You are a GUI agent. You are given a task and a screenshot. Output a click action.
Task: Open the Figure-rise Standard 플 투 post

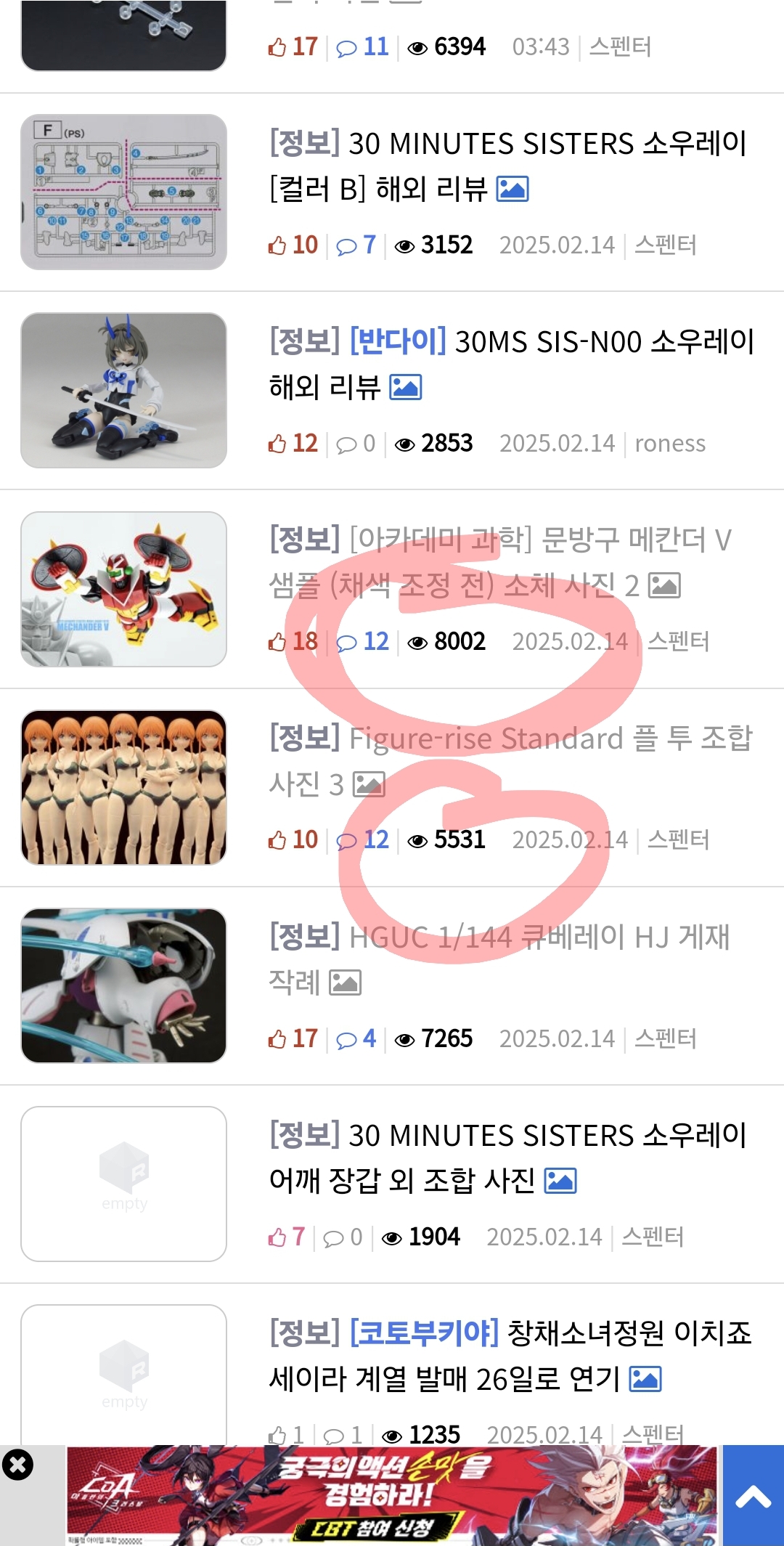[x=510, y=760]
